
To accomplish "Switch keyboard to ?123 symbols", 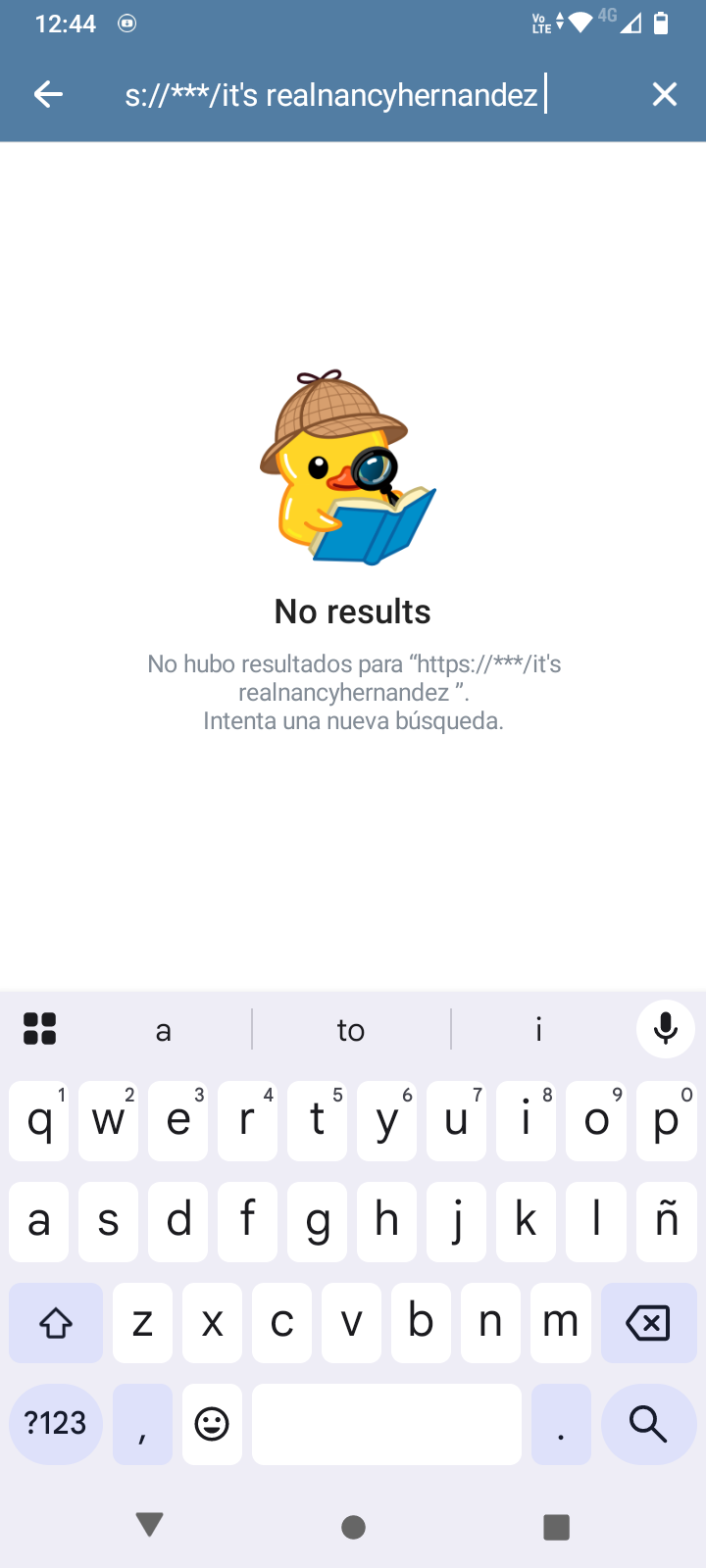I will coord(56,1424).
